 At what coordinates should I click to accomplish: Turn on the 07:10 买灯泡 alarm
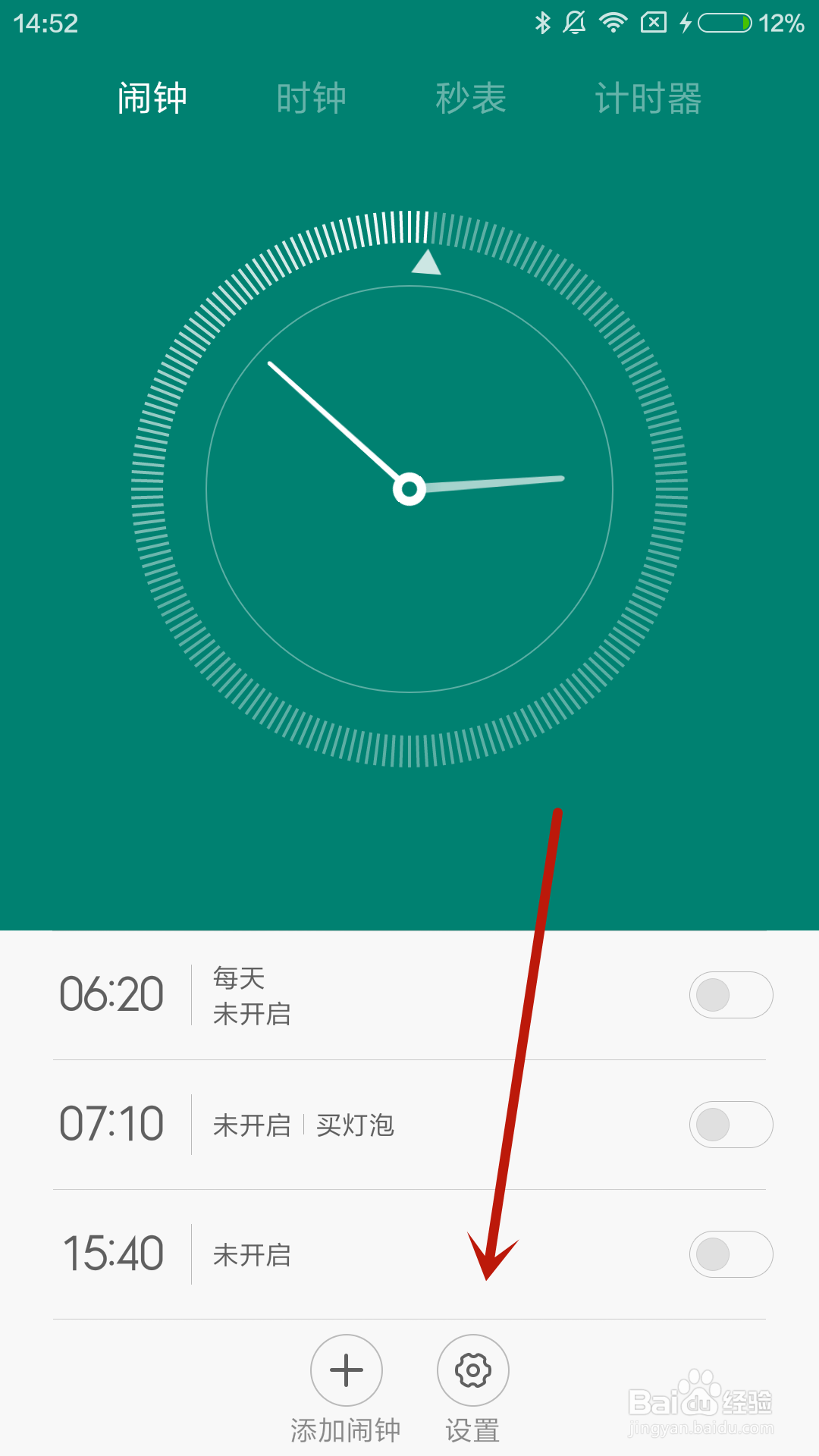coord(730,1125)
